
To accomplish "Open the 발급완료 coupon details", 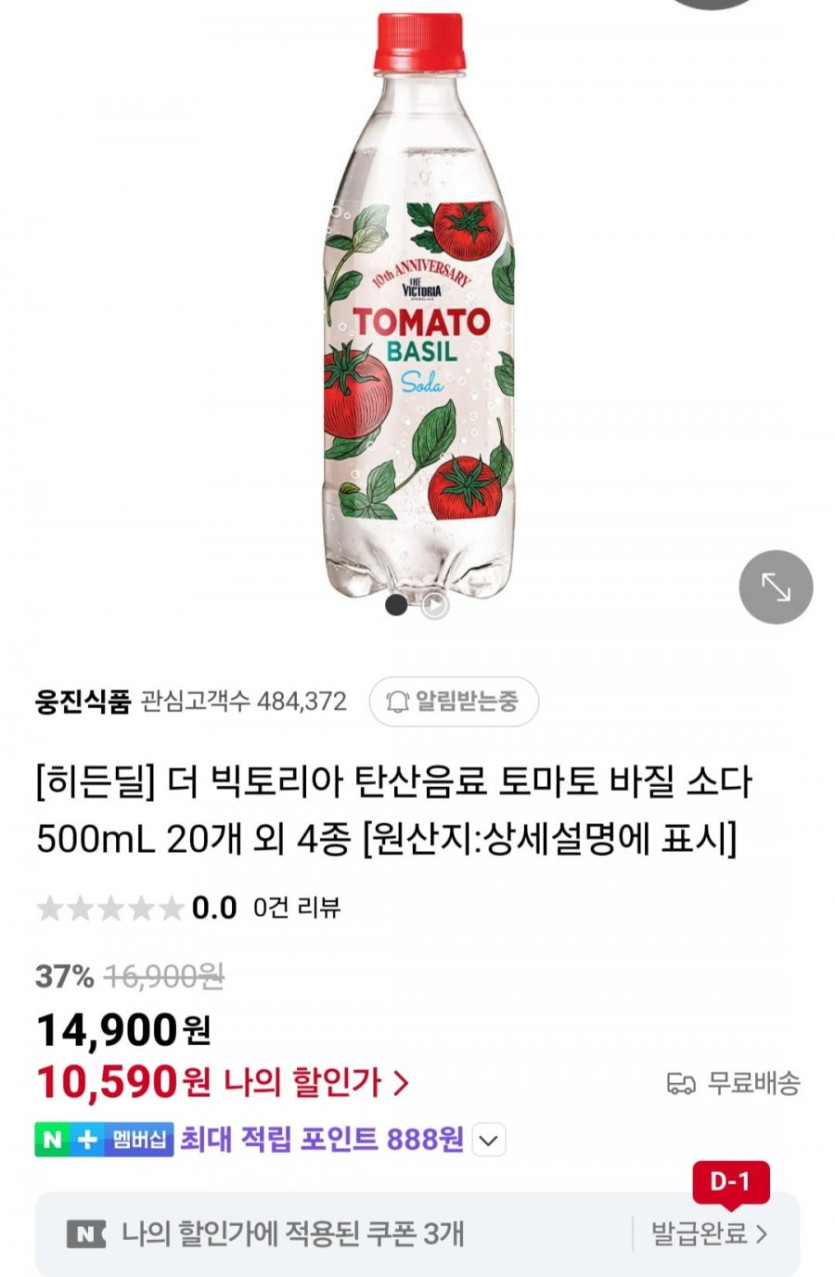I will (708, 1233).
